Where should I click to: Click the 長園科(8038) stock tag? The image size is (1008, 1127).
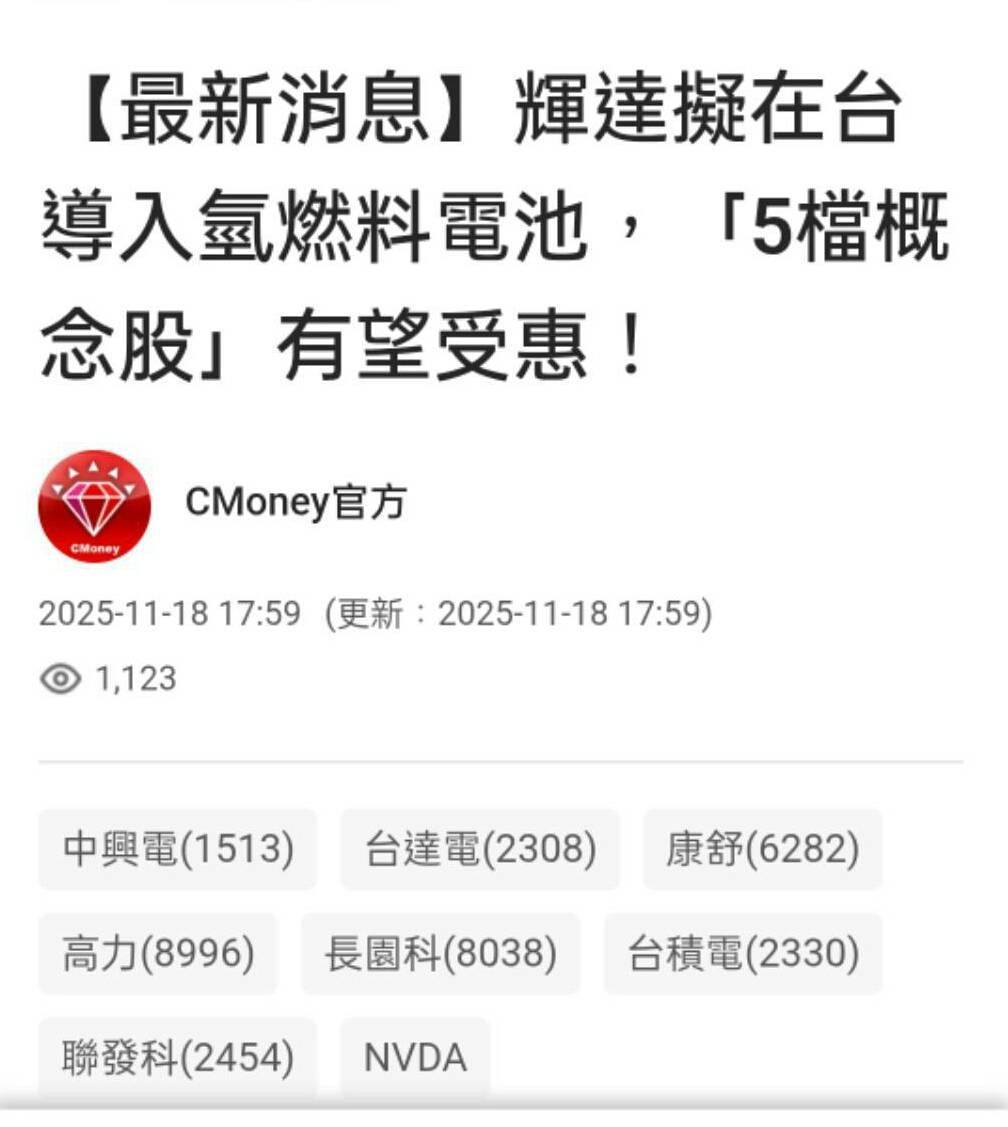coord(442,953)
